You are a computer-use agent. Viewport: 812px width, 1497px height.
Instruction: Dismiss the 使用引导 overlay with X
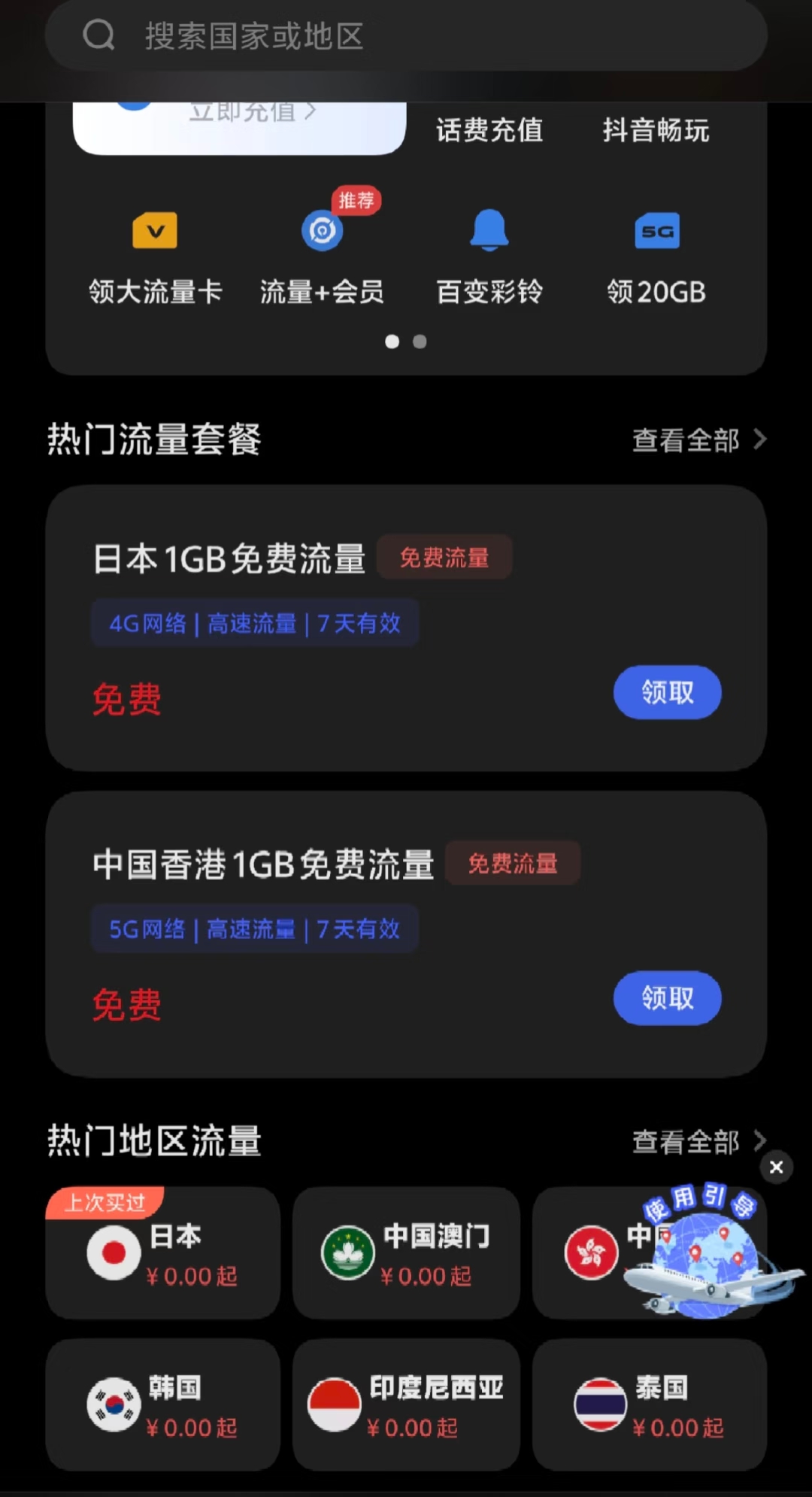[x=777, y=1167]
